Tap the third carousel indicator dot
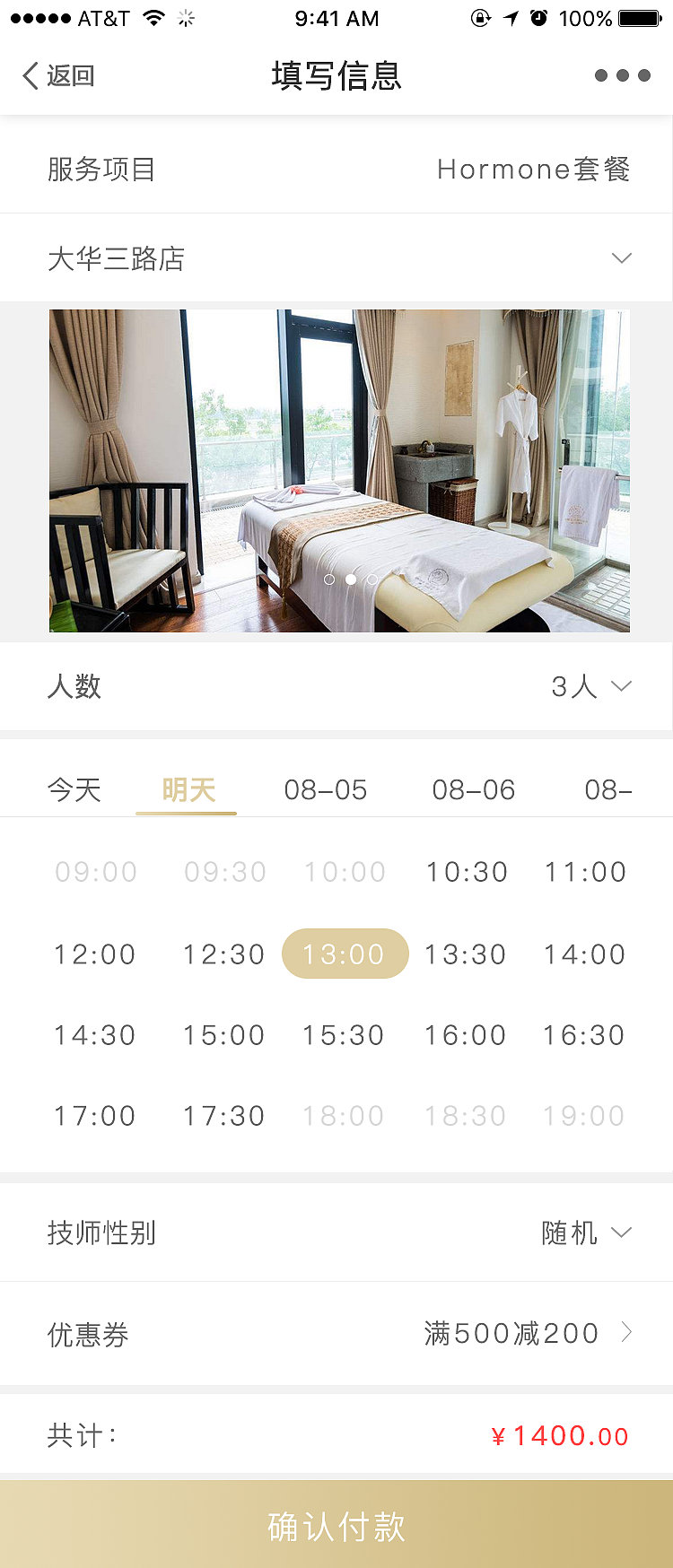 pyautogui.click(x=371, y=579)
